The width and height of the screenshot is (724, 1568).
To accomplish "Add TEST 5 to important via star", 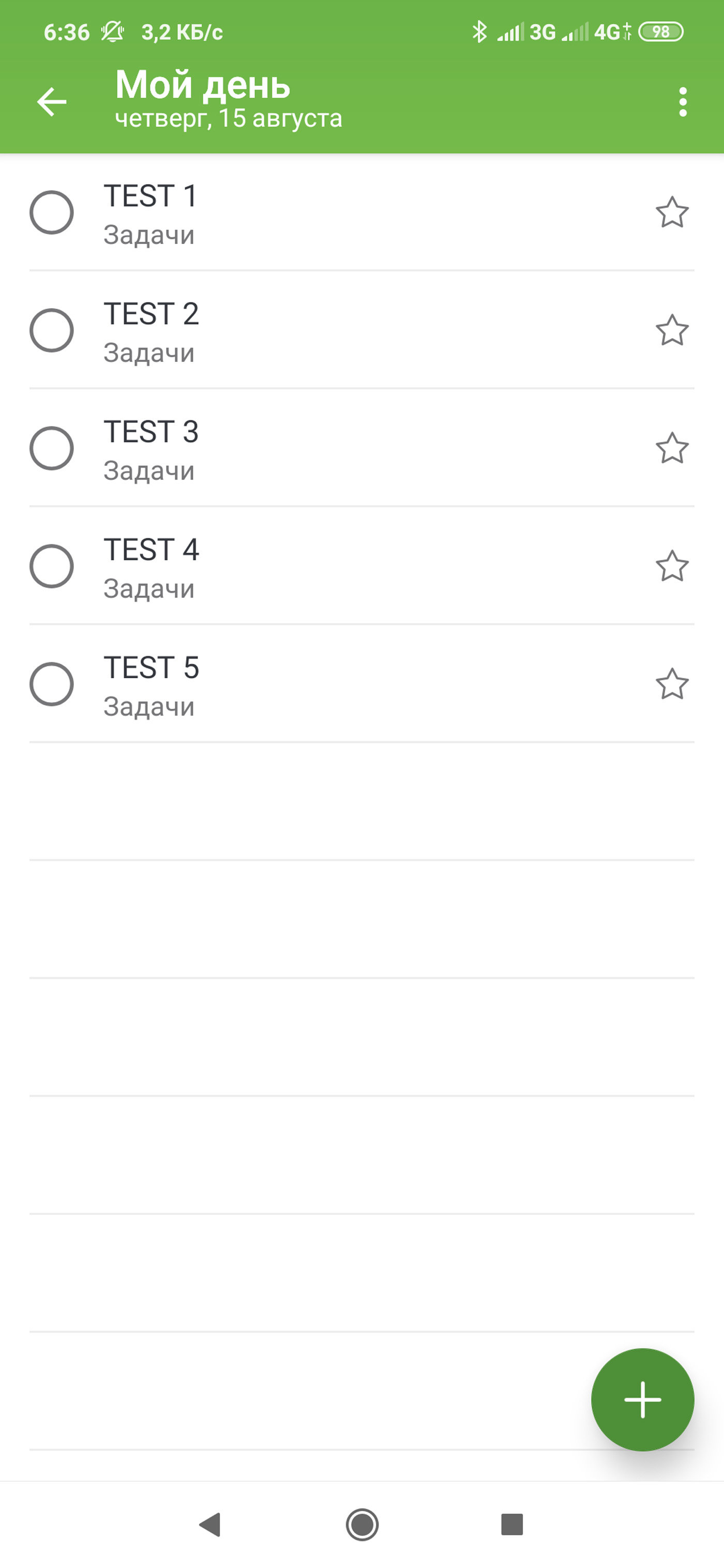I will [672, 684].
